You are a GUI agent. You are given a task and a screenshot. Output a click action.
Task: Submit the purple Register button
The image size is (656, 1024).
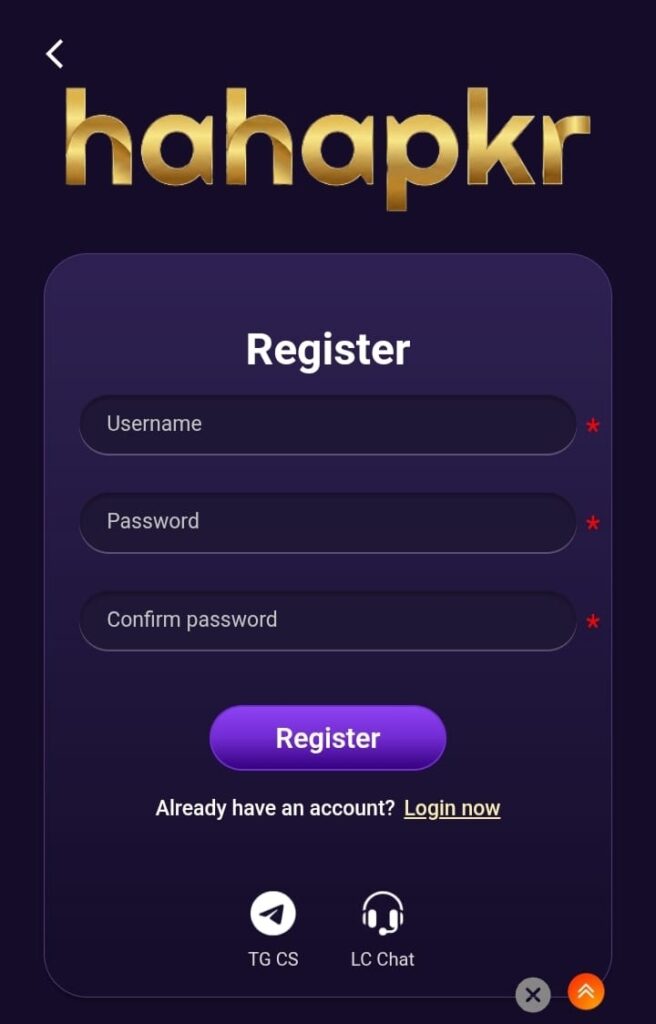pyautogui.click(x=327, y=738)
